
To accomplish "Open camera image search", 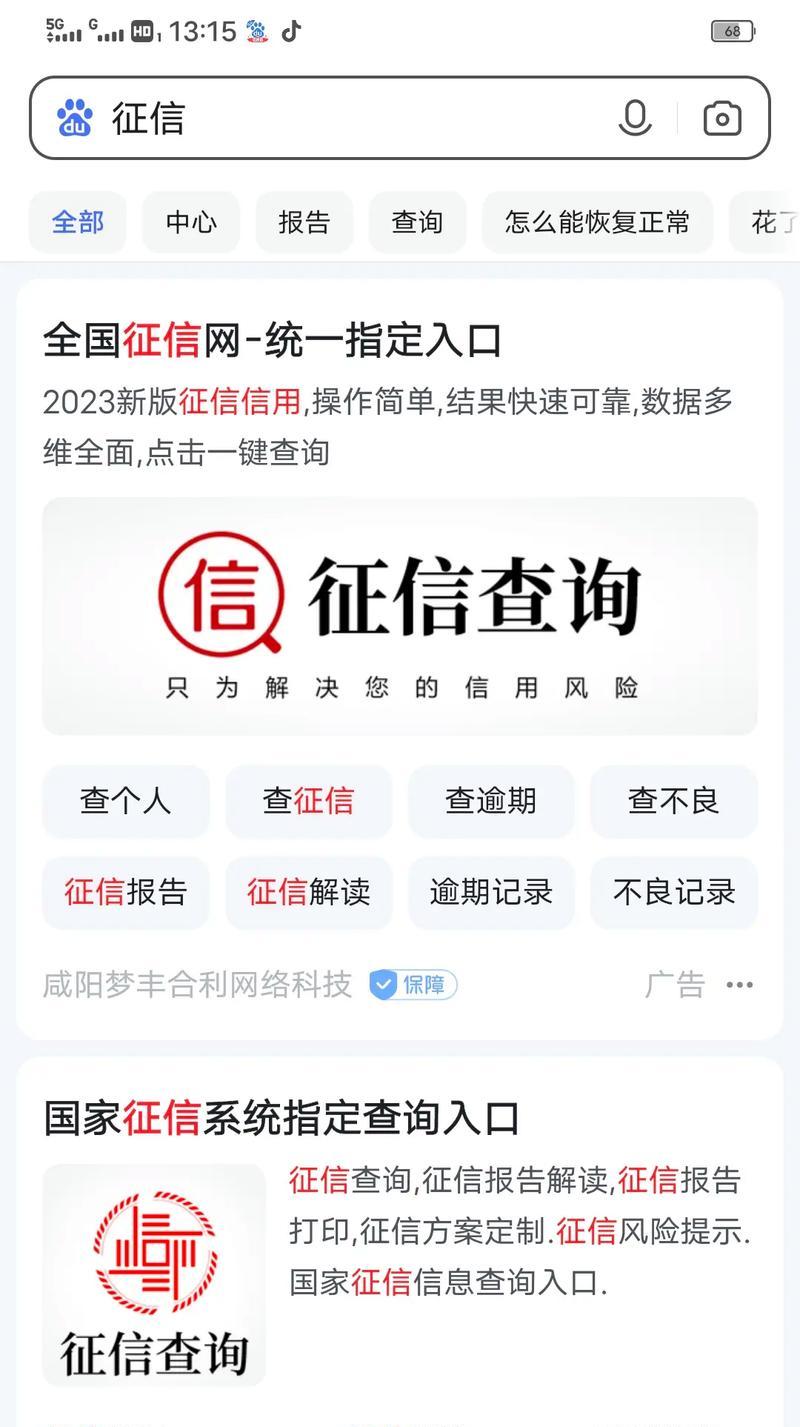I will (x=722, y=118).
